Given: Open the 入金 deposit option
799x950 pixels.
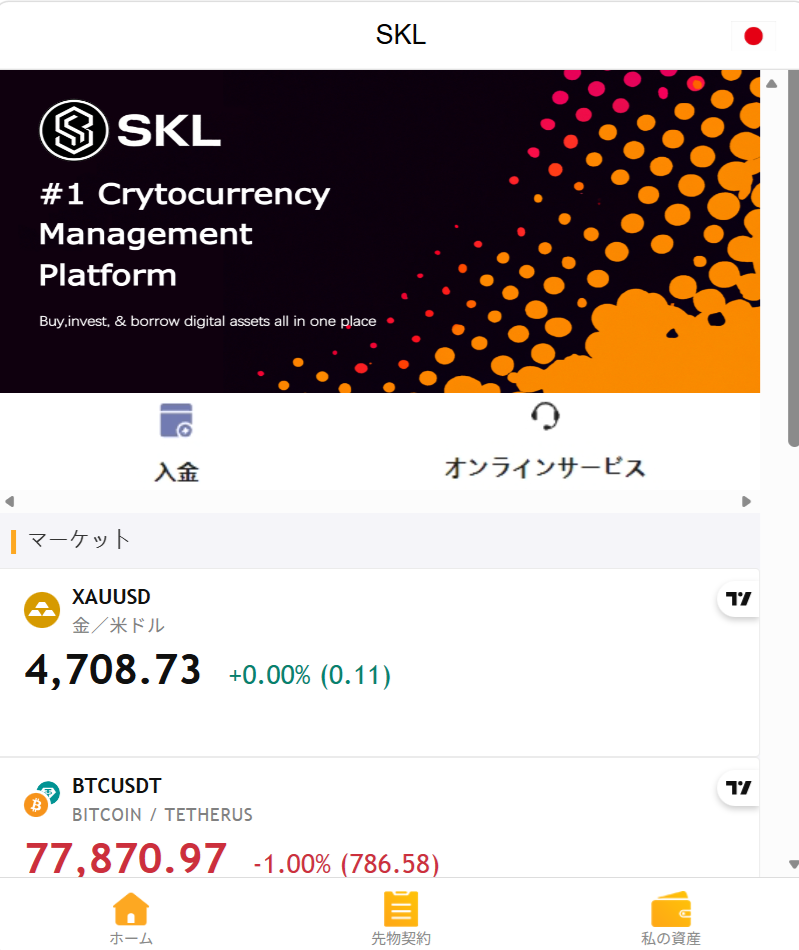Looking at the screenshot, I should [x=176, y=443].
